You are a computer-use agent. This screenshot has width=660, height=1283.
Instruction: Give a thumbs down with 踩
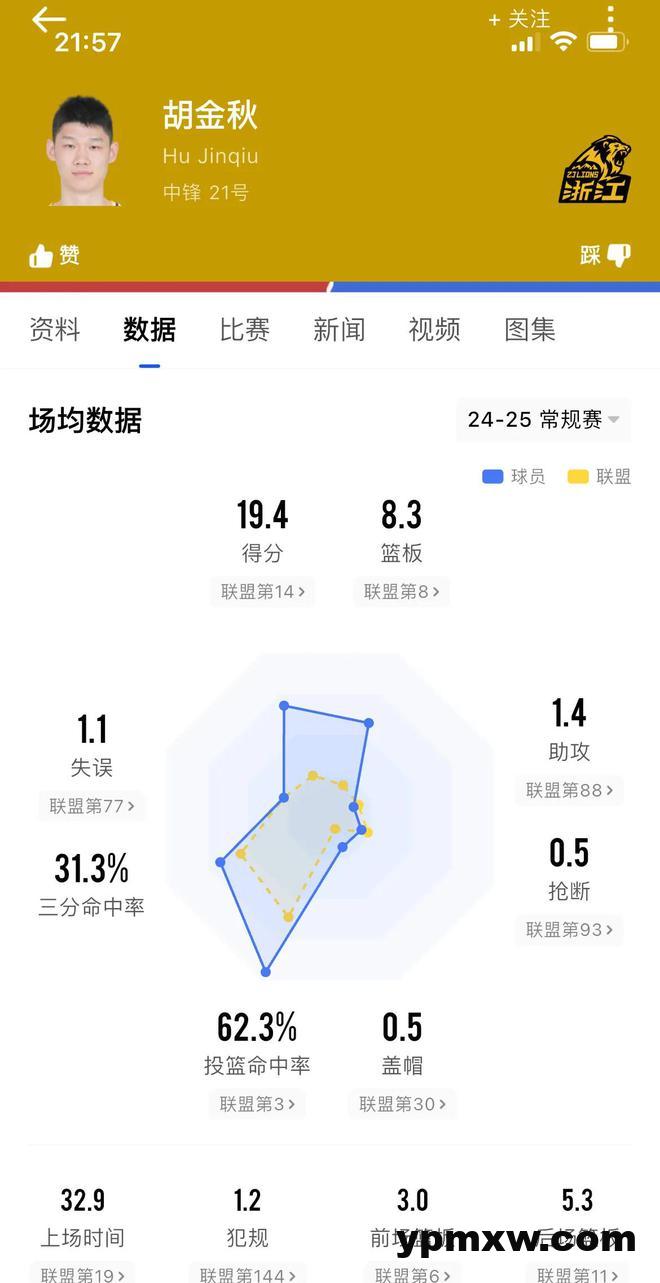605,255
